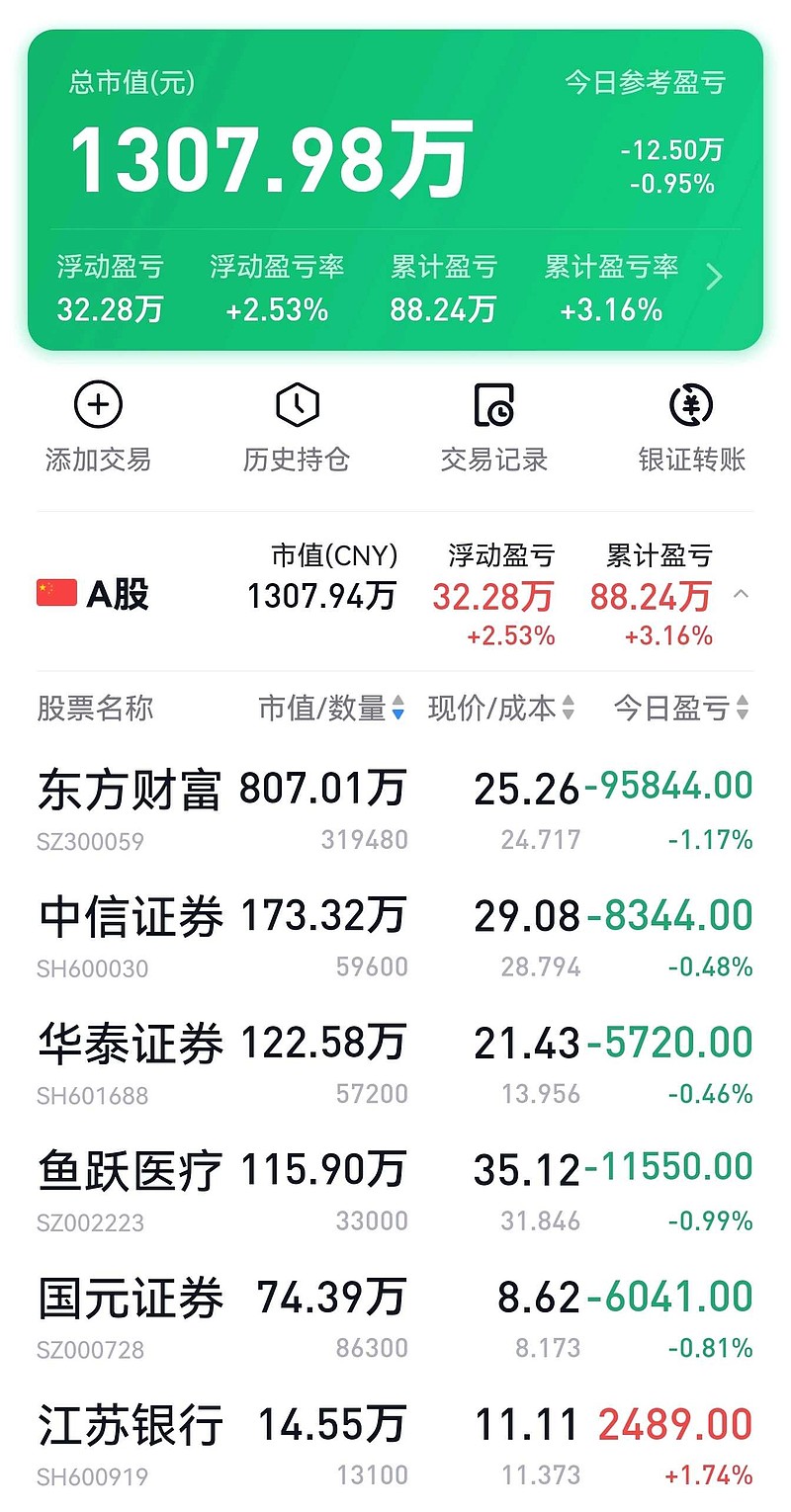Sort holdings by 市值/数量
Screen dimensions: 791x1512
(x=332, y=708)
